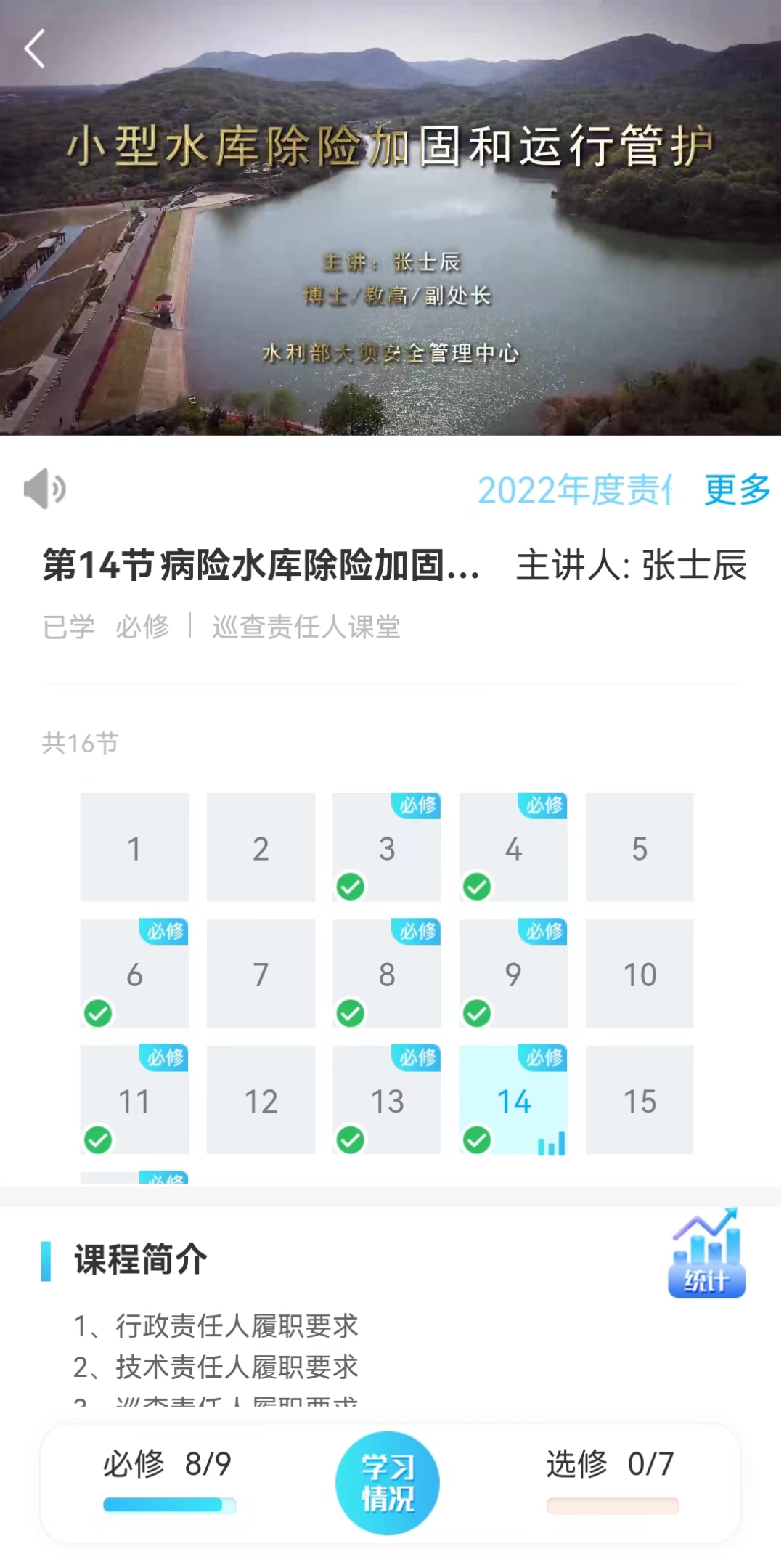Open 更多 announcements link
Screen dimensions: 784x1565
[736, 490]
